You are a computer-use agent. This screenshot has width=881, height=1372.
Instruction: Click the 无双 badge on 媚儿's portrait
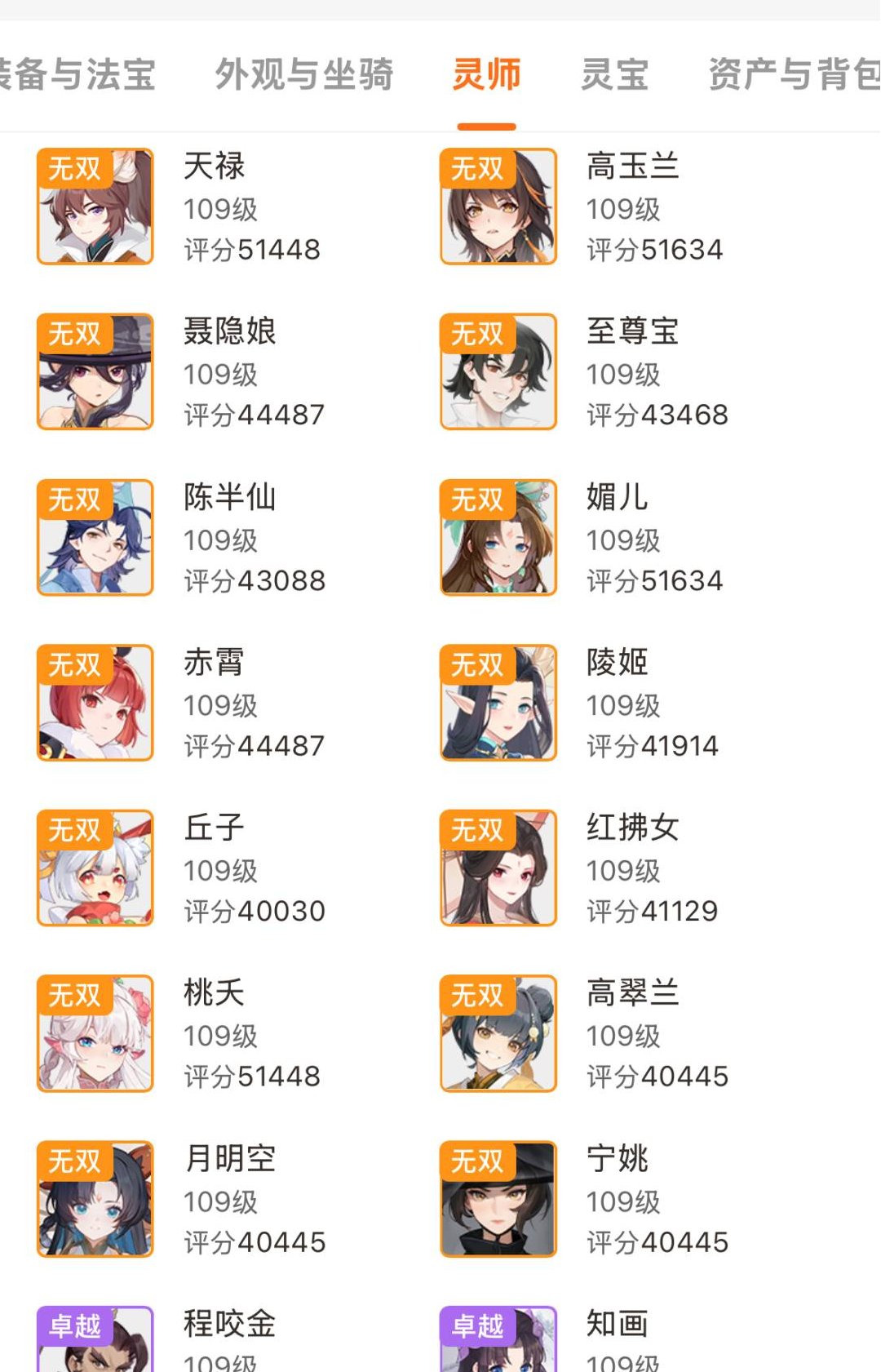478,500
